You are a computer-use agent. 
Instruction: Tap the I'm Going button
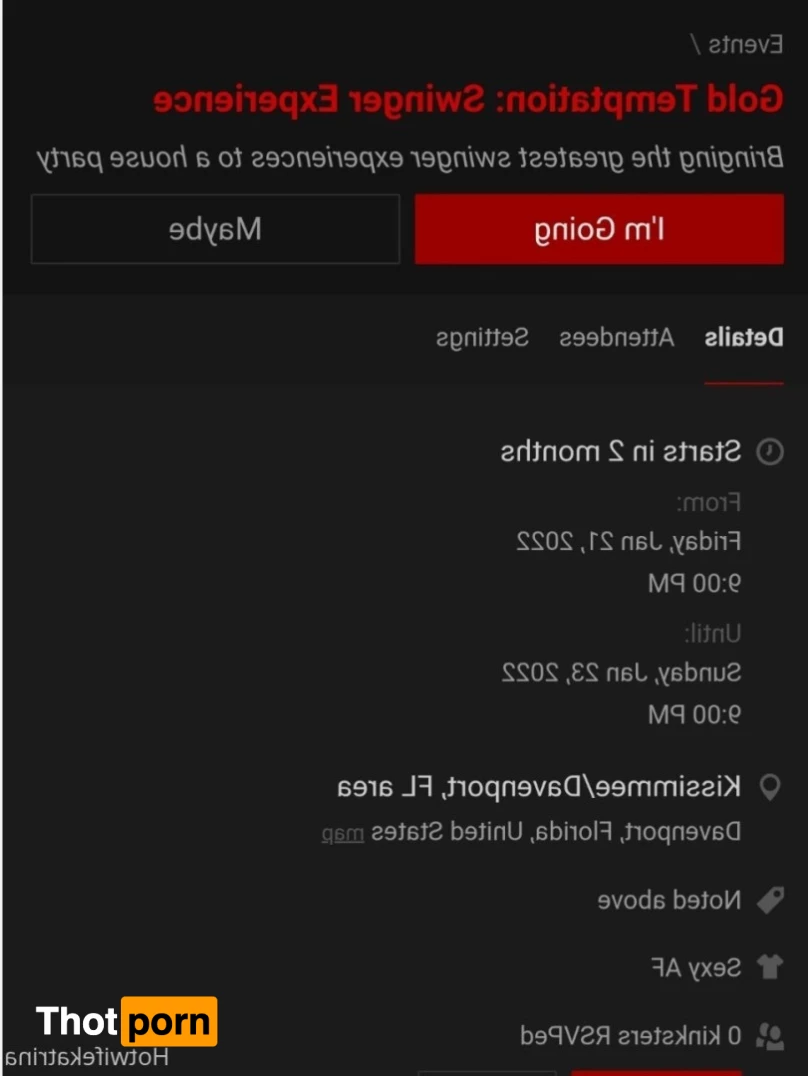pyautogui.click(x=599, y=229)
